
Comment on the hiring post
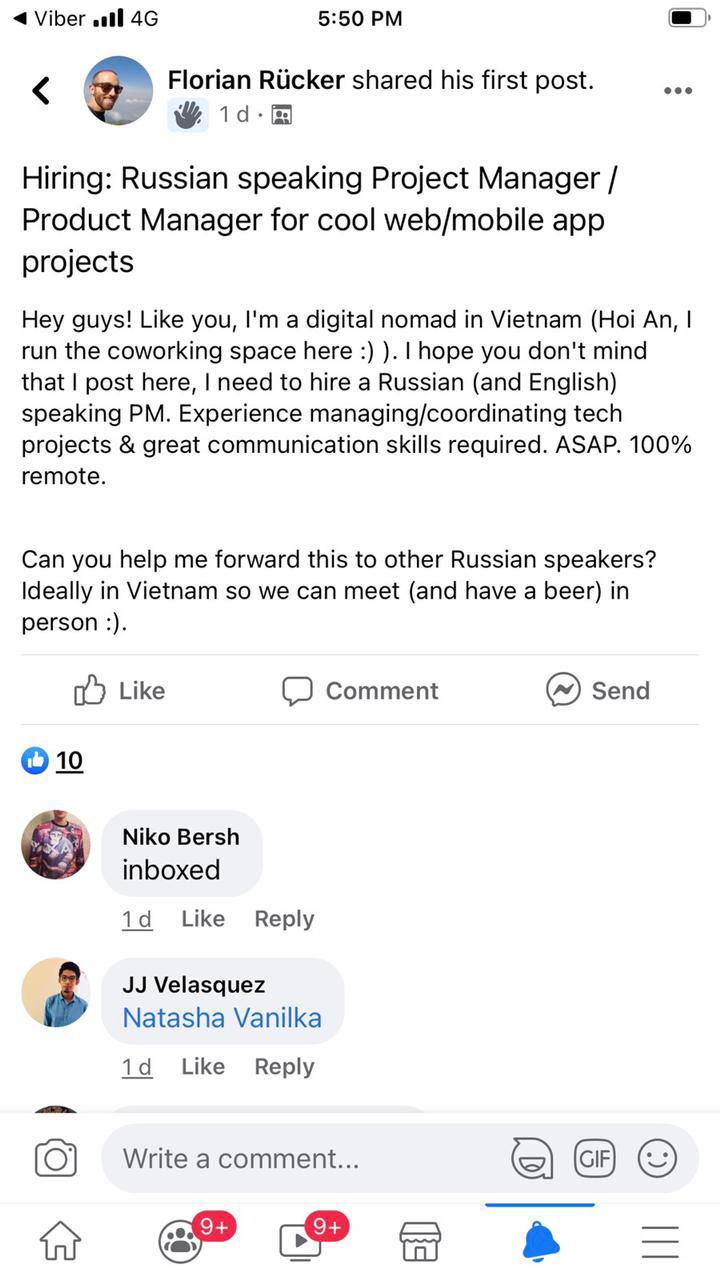[x=360, y=690]
